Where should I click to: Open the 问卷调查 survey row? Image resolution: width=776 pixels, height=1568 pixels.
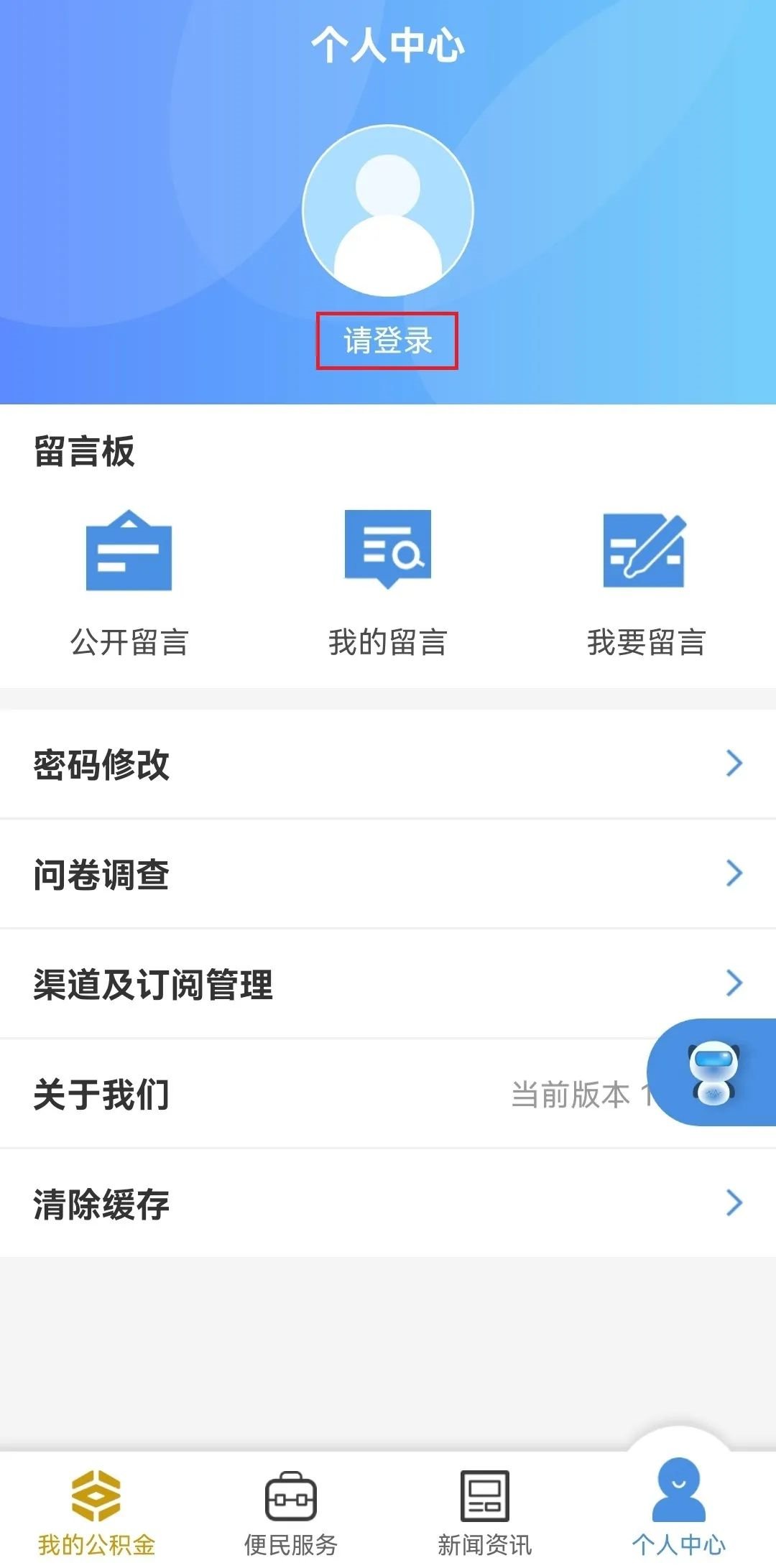[388, 874]
